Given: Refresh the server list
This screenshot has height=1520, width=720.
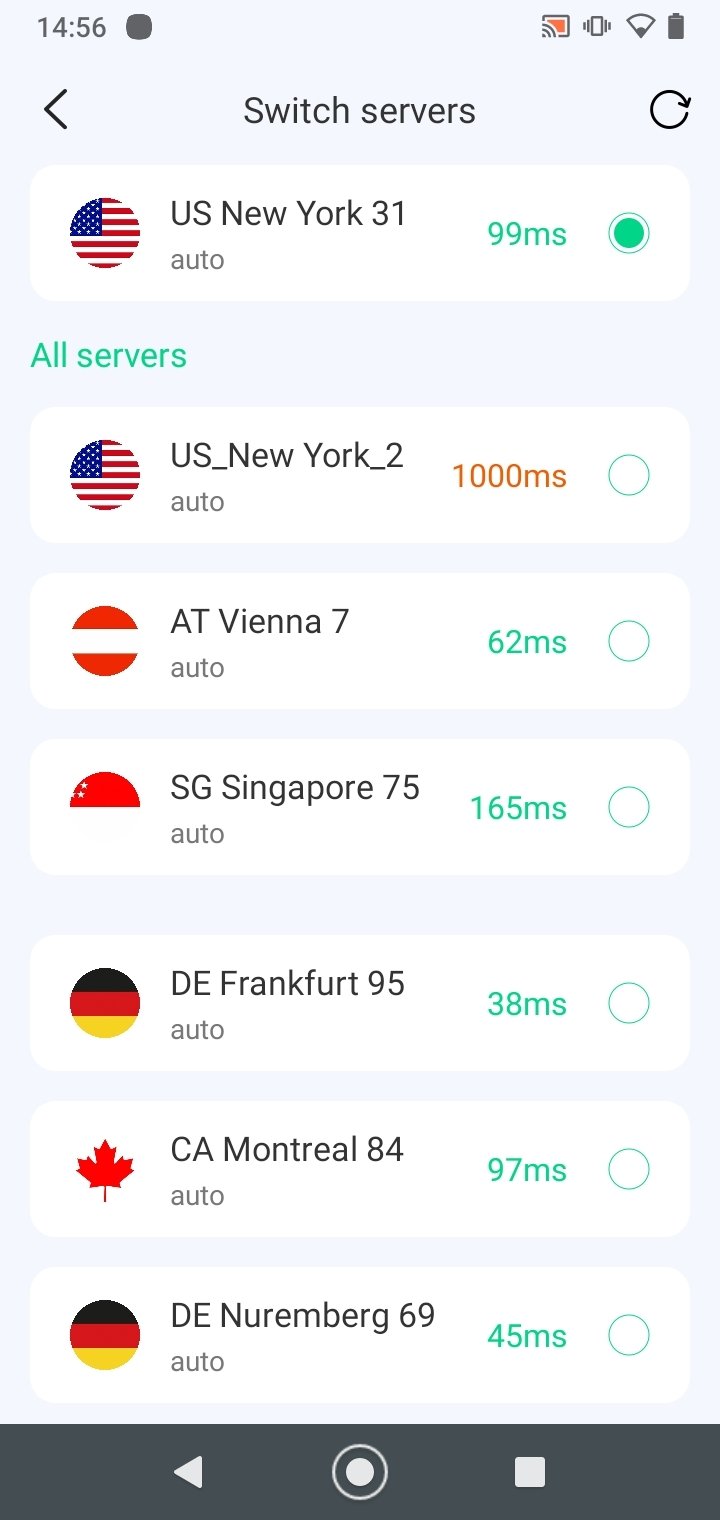Looking at the screenshot, I should point(669,110).
